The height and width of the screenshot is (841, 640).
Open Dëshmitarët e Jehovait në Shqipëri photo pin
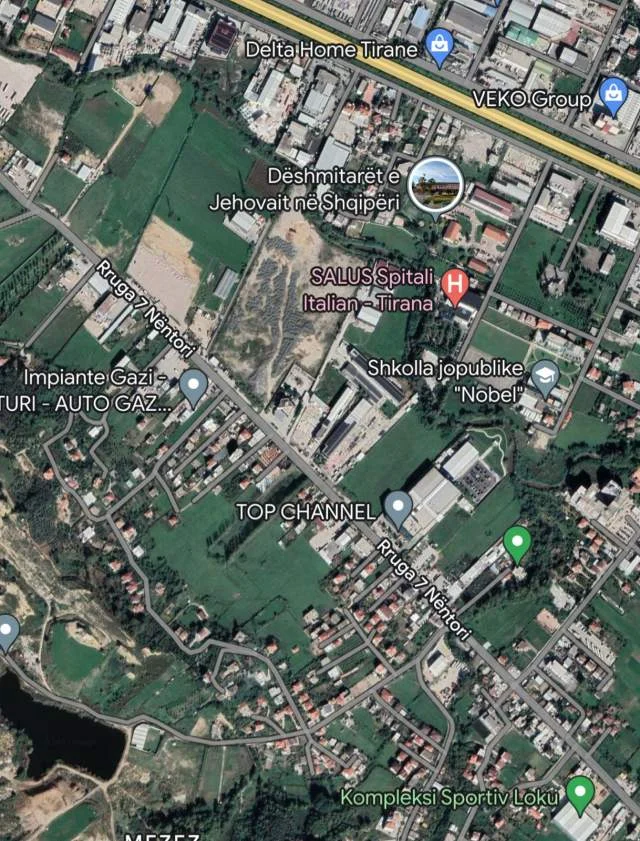coord(437,183)
